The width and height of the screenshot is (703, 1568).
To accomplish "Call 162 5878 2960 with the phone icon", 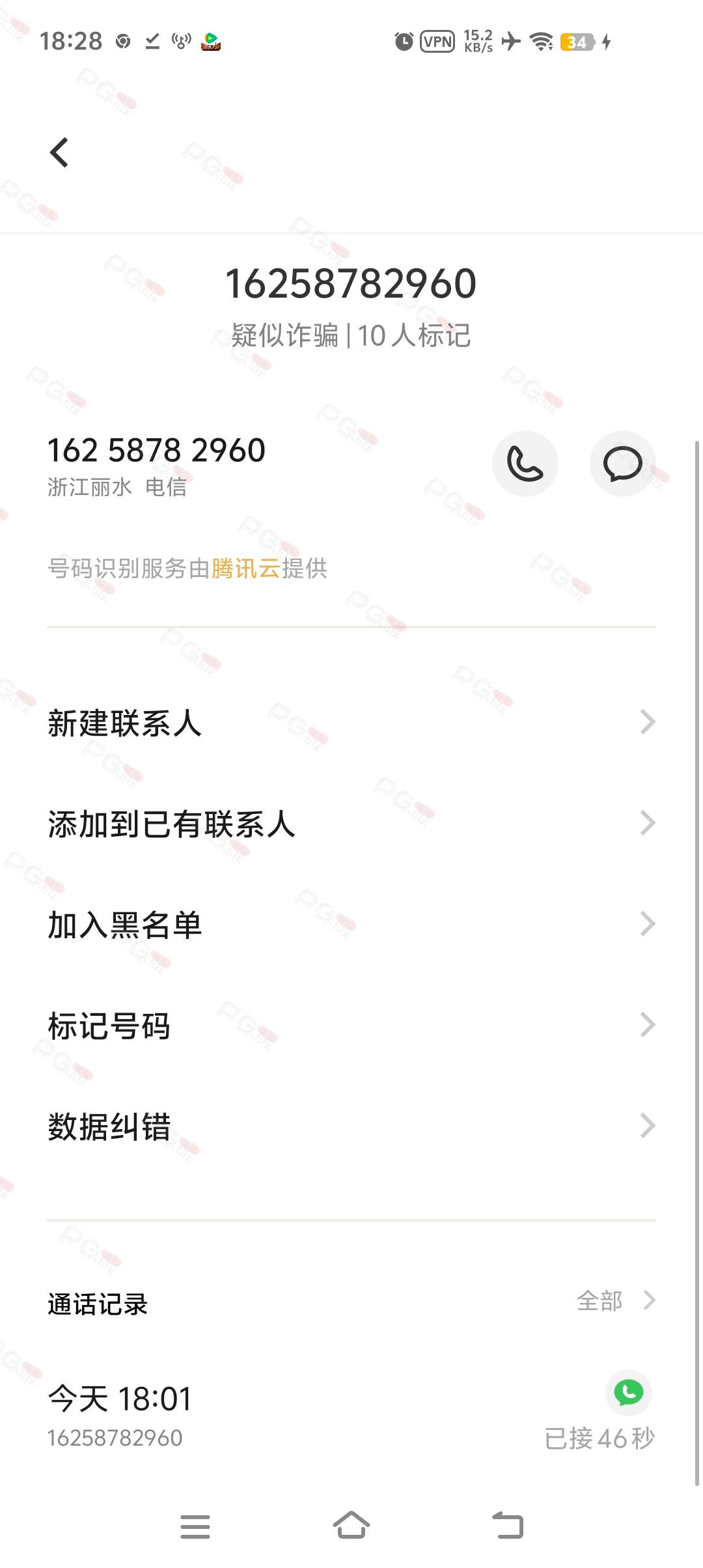I will coord(525,464).
